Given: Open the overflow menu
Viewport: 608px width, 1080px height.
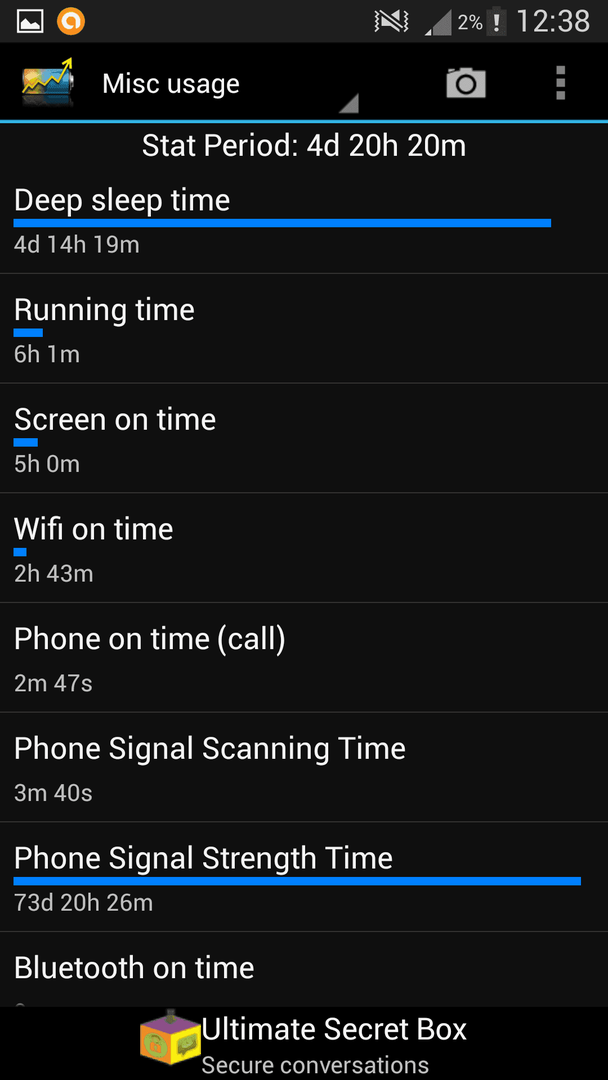Looking at the screenshot, I should [560, 84].
